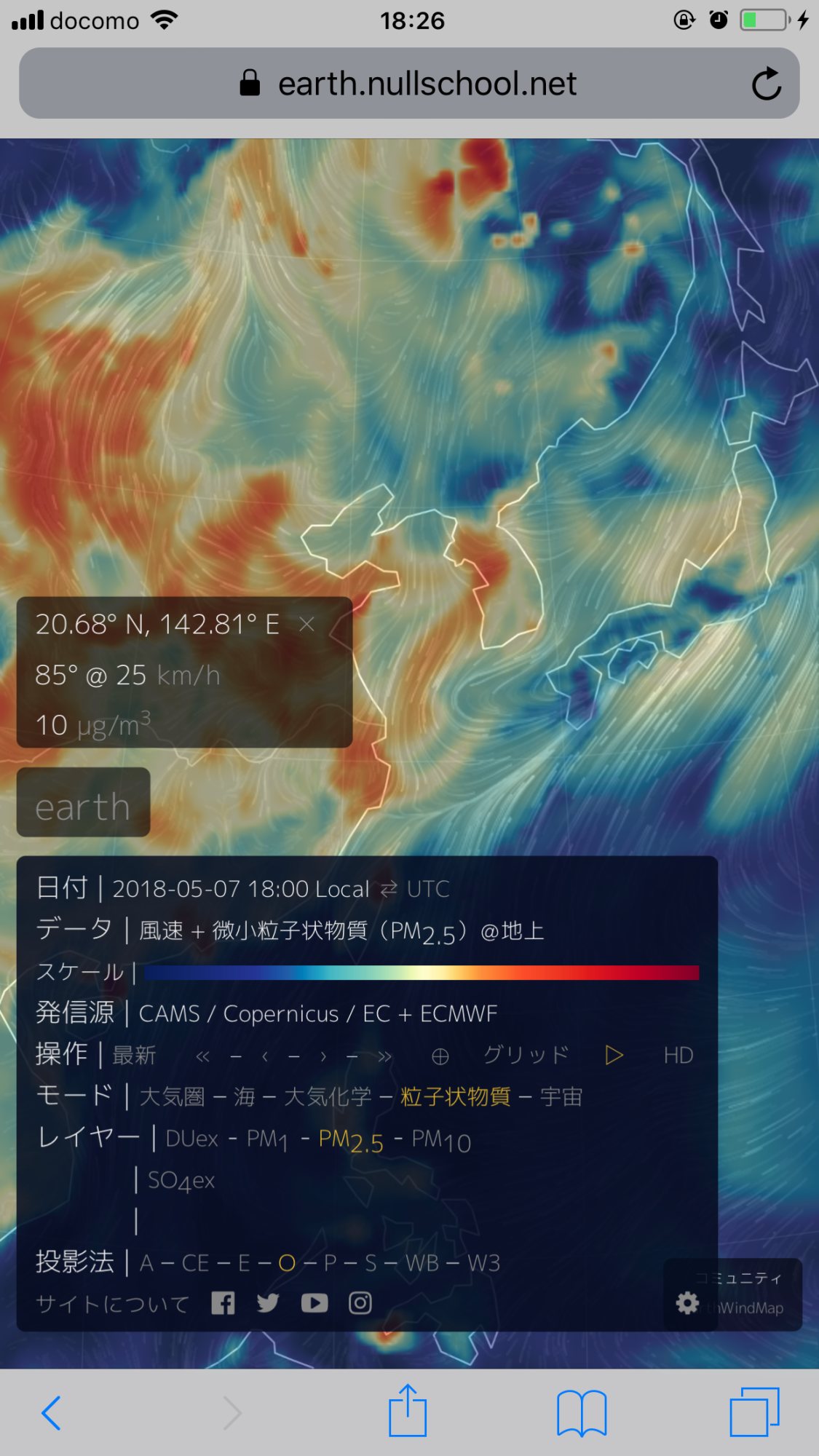This screenshot has width=819, height=1456.
Task: Collapse the earth menu panel
Action: [x=83, y=807]
